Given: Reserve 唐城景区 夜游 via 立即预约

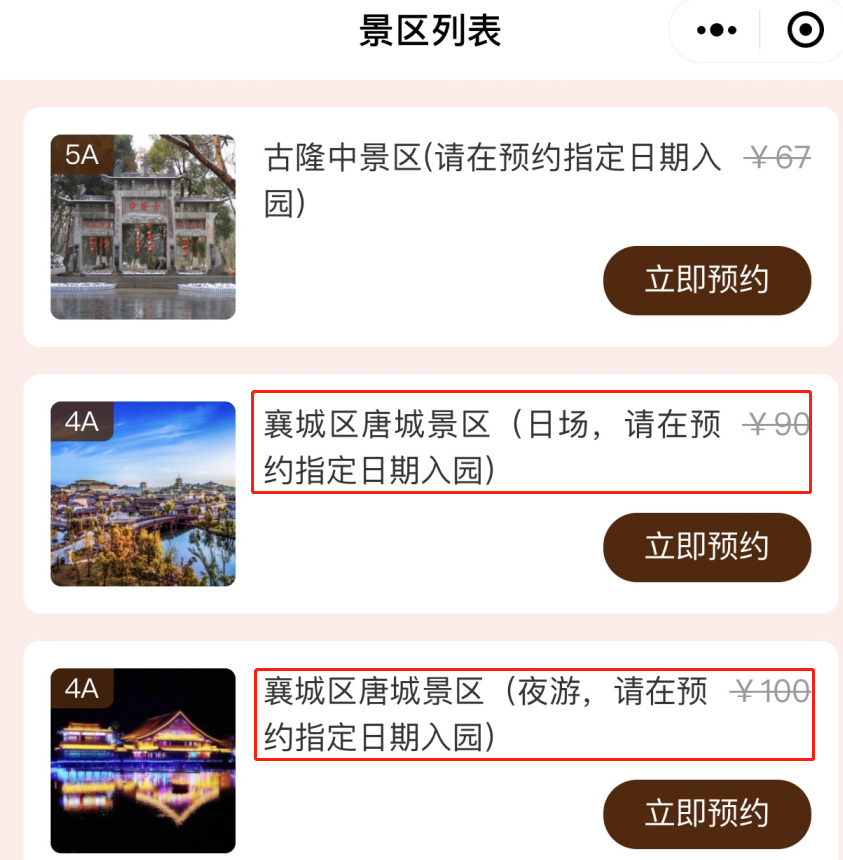Looking at the screenshot, I should (x=706, y=813).
